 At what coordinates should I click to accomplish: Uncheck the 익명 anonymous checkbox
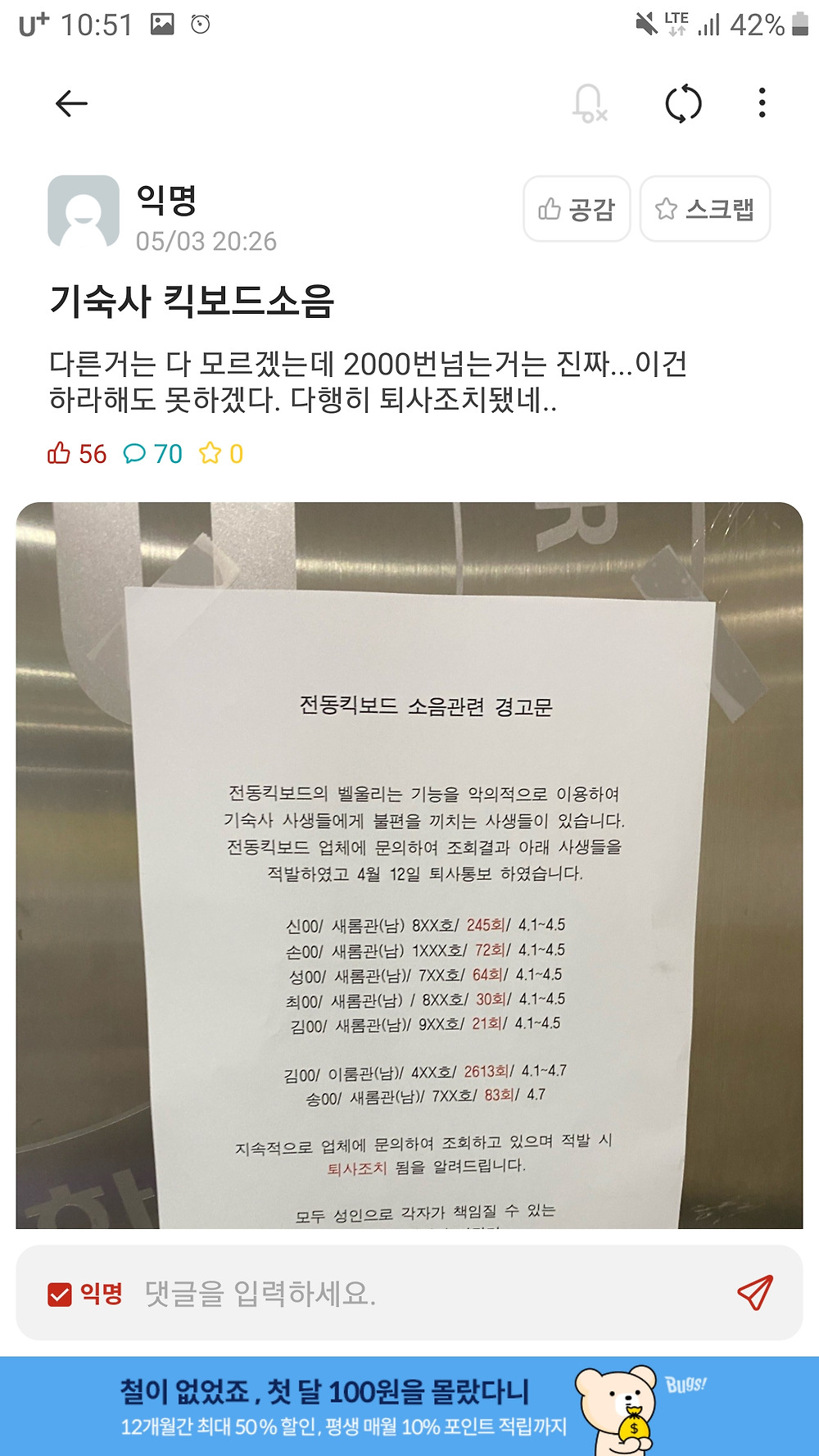[60, 1294]
